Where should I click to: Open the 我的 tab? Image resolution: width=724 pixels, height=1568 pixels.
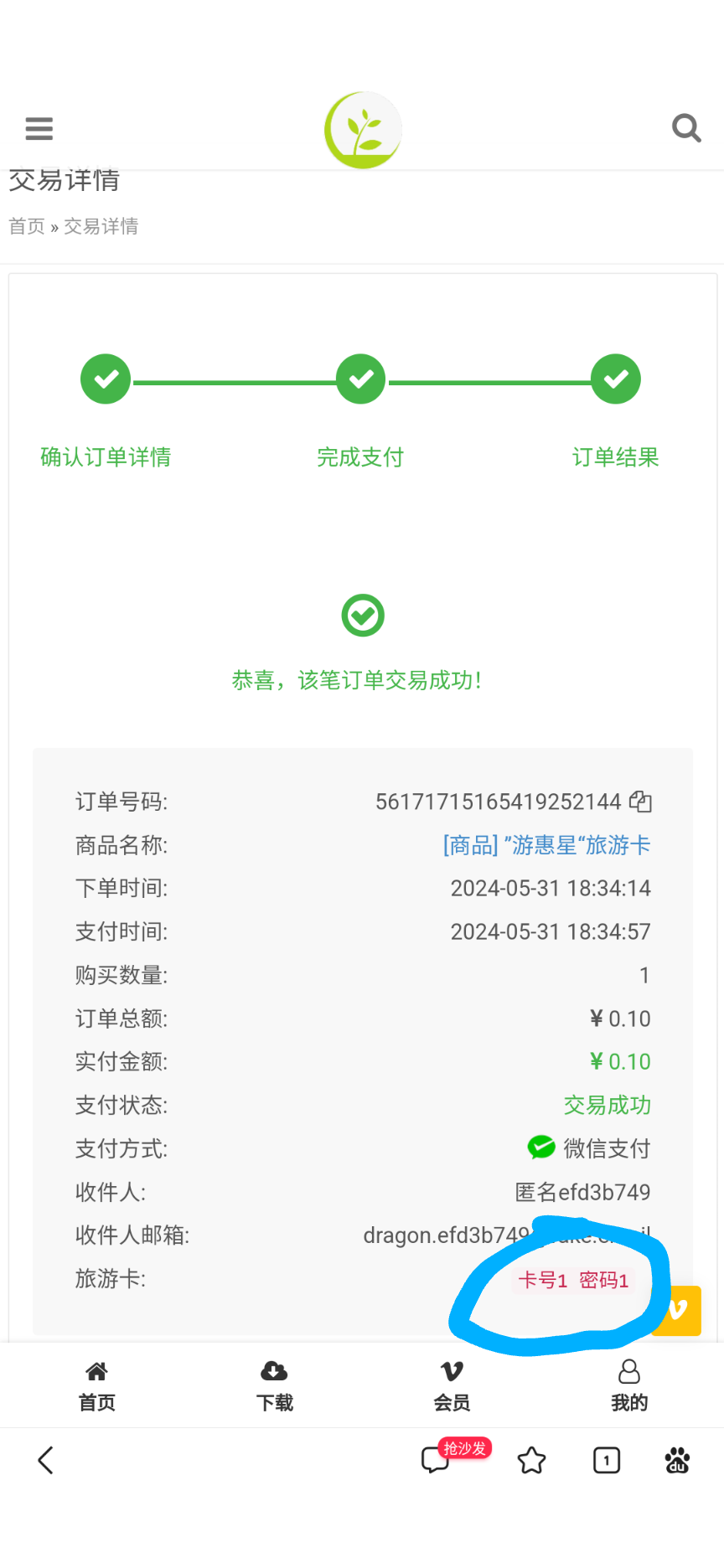628,1385
